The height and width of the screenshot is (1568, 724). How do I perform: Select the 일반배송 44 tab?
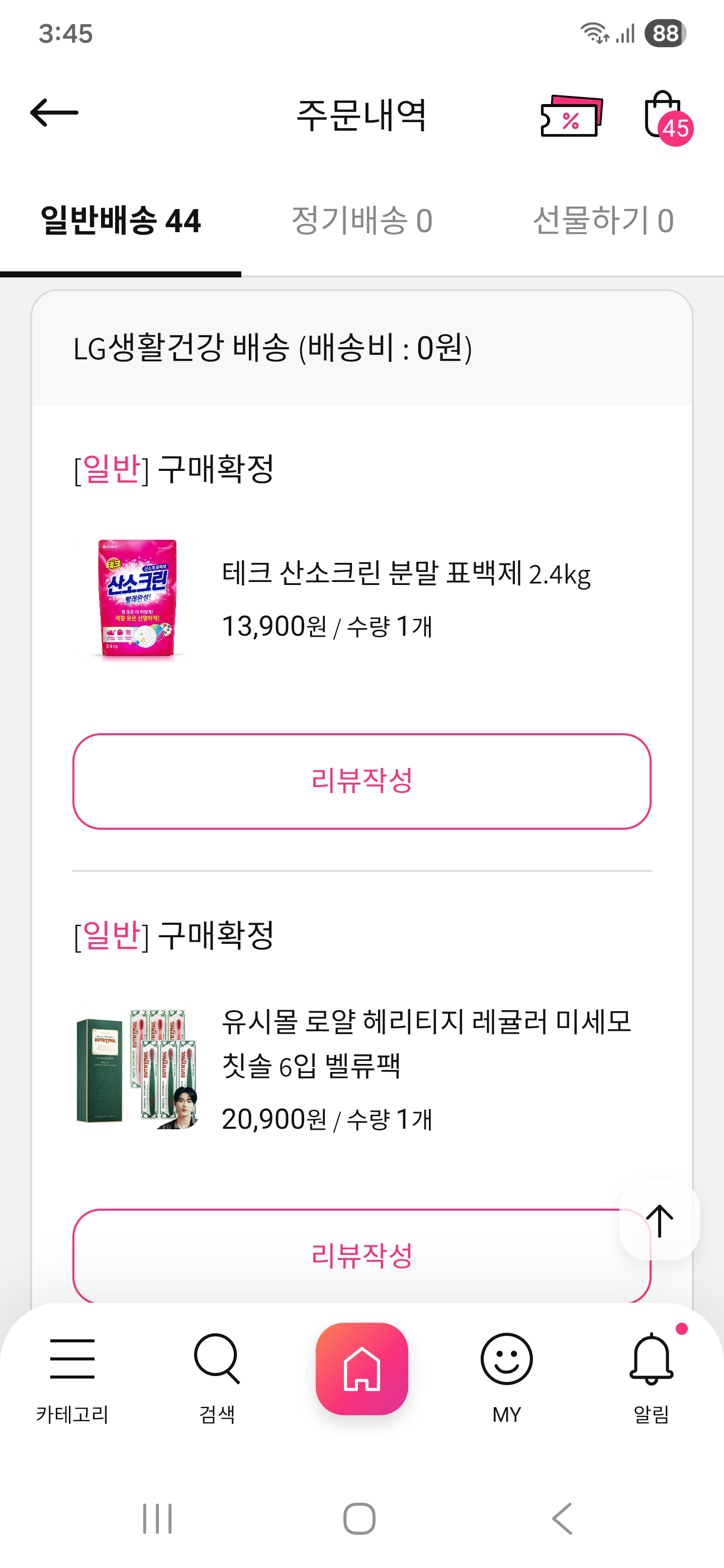[121, 220]
